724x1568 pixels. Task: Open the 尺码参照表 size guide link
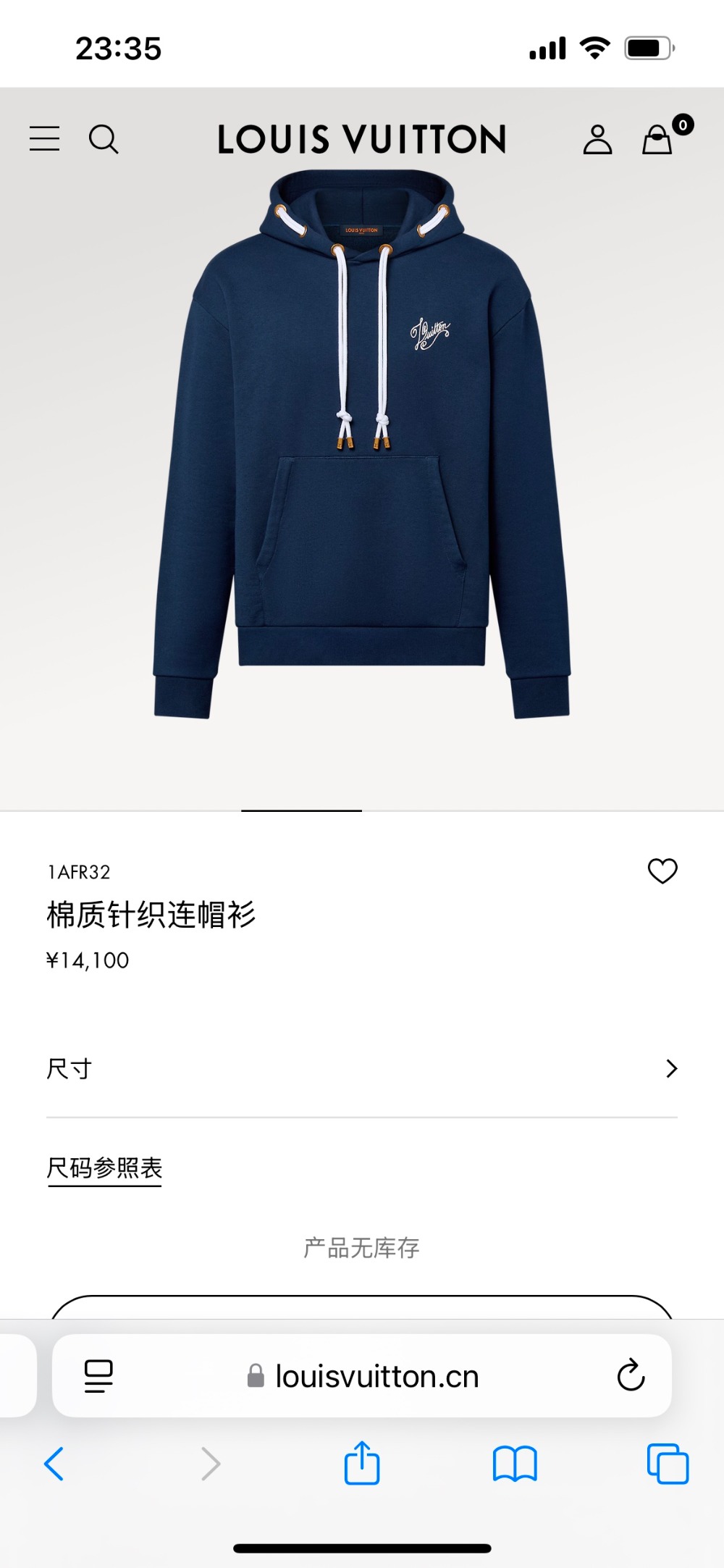[x=104, y=1167]
